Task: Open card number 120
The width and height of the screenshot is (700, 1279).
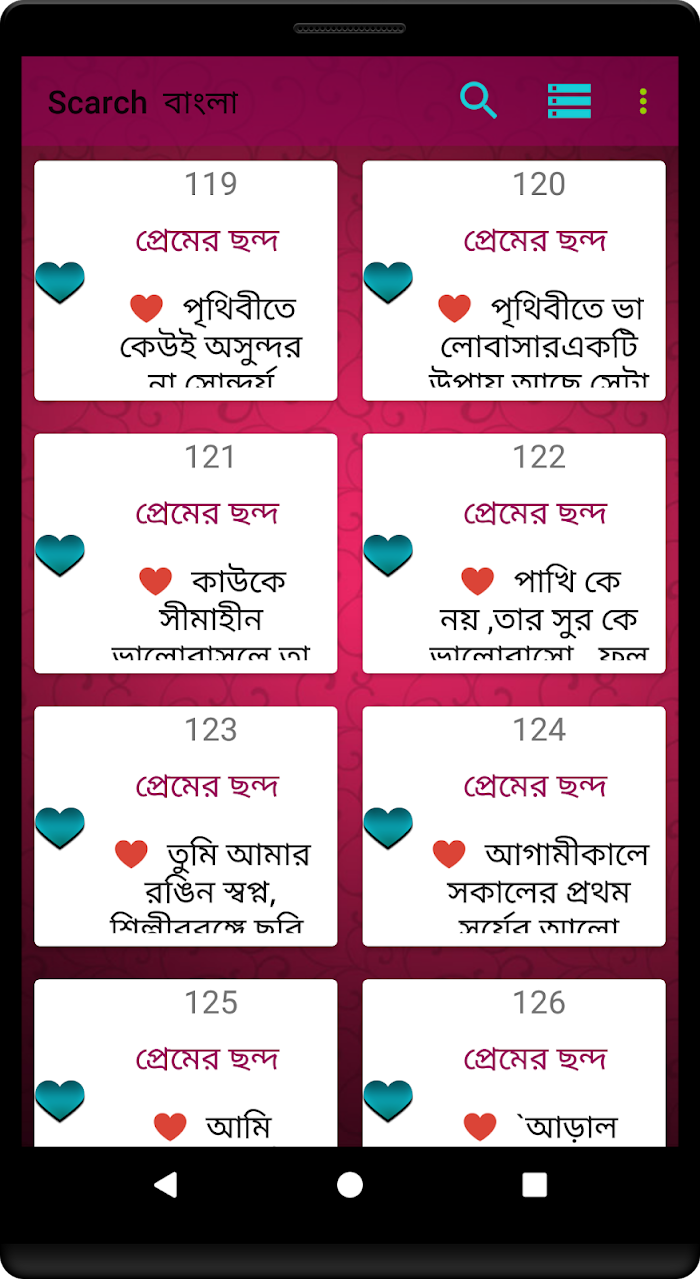Action: point(514,281)
